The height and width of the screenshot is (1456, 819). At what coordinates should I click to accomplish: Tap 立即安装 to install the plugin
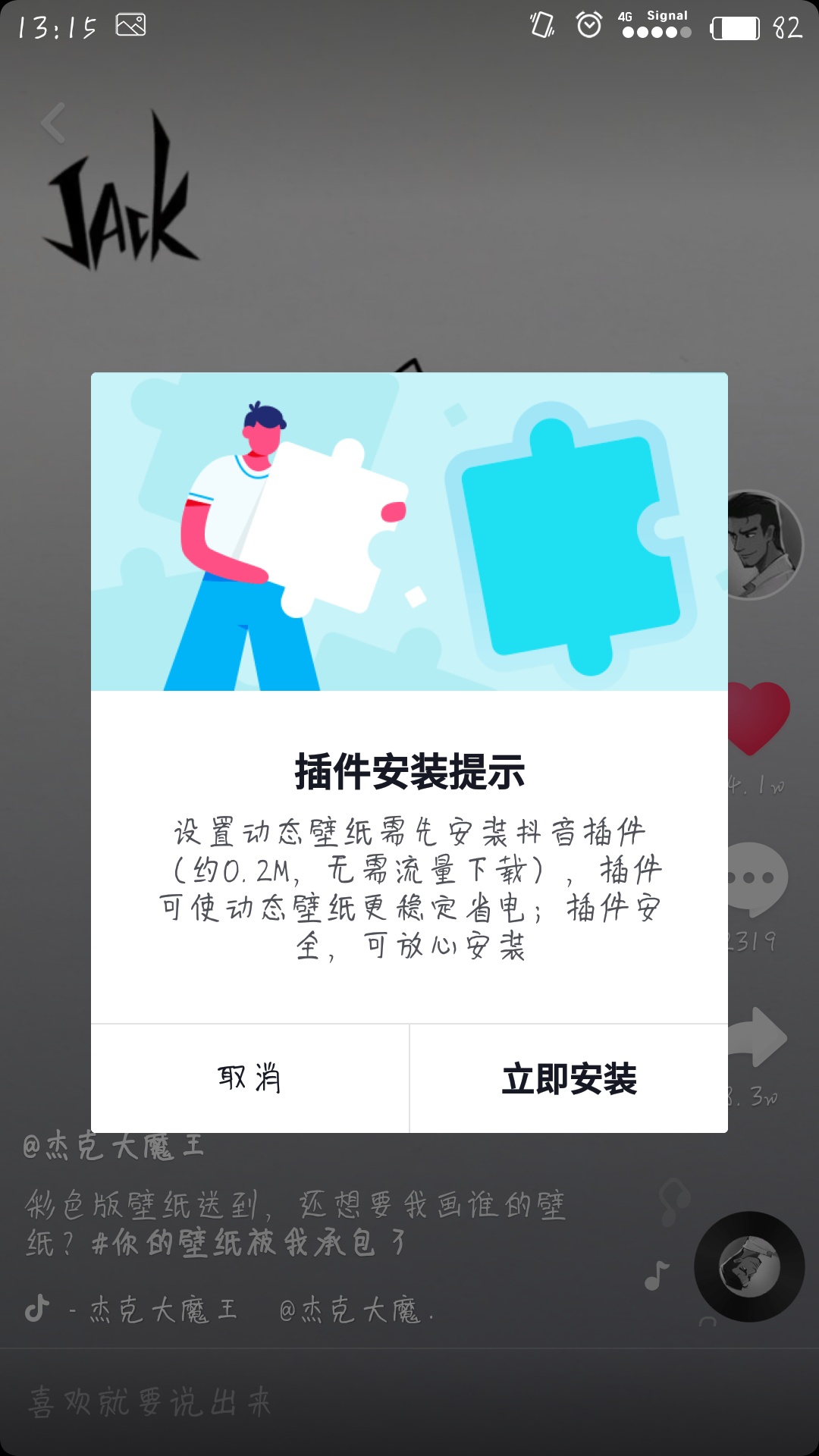[569, 1078]
